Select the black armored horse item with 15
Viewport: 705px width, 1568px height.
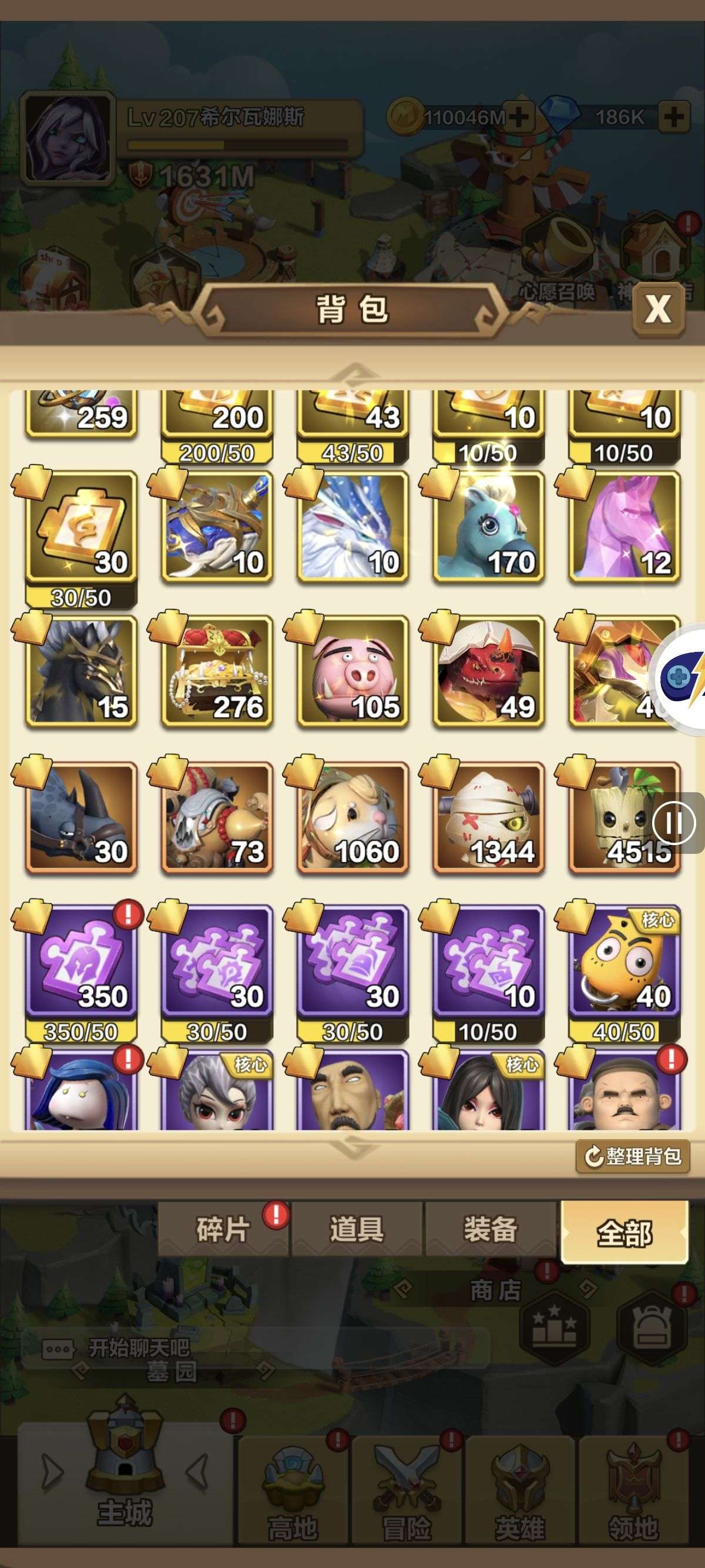tap(81, 672)
